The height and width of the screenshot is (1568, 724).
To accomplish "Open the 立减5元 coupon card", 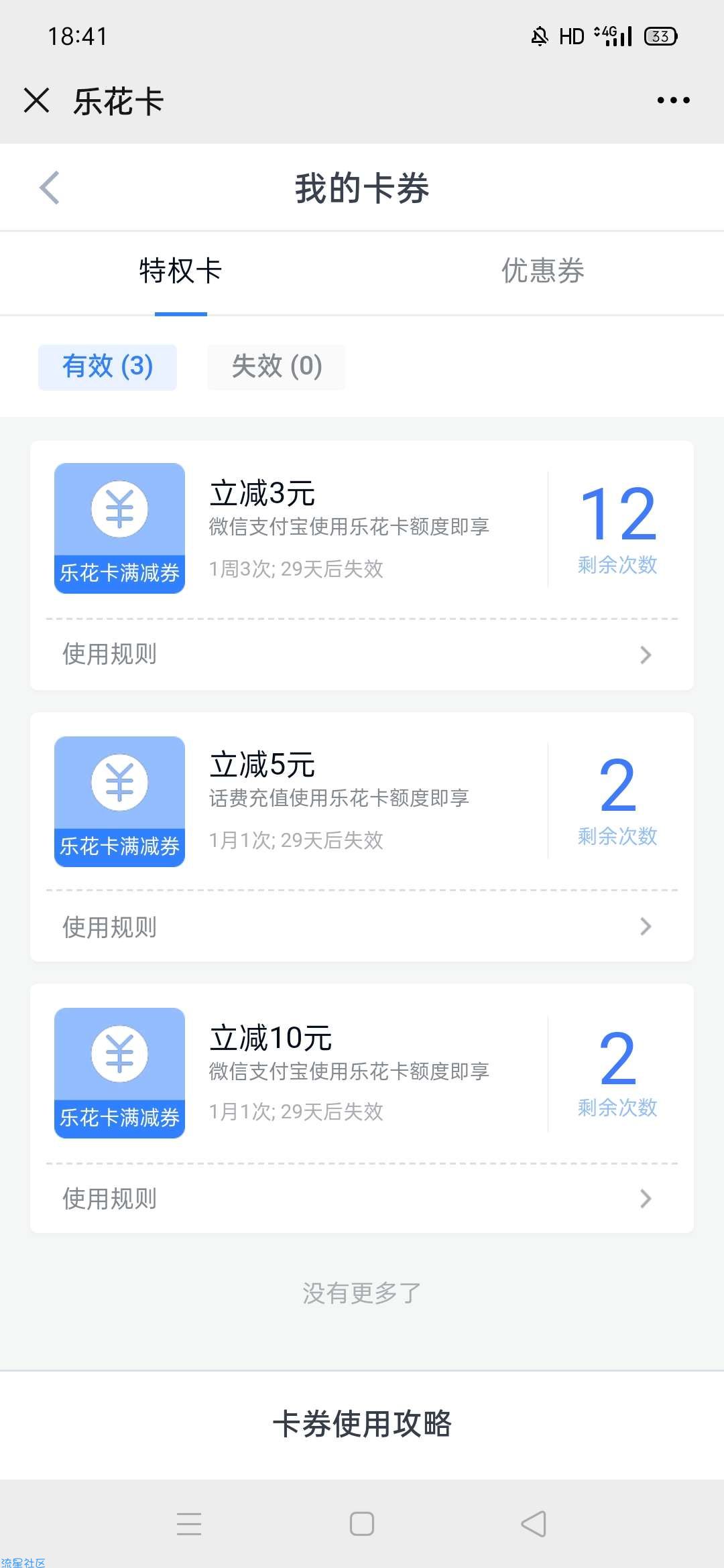I will point(362,801).
